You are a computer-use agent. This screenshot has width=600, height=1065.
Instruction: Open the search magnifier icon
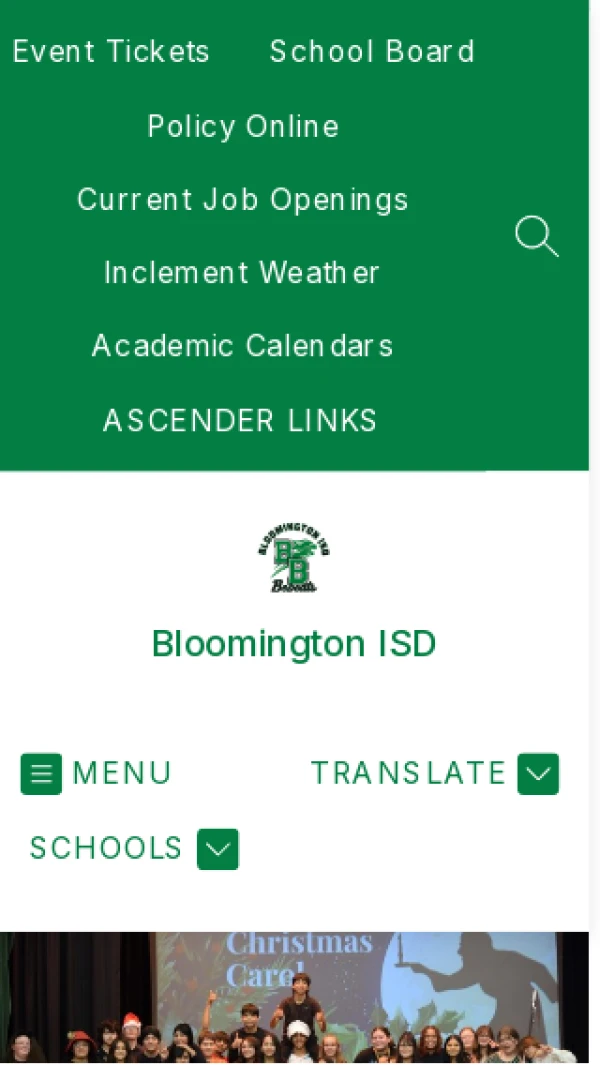pos(536,238)
